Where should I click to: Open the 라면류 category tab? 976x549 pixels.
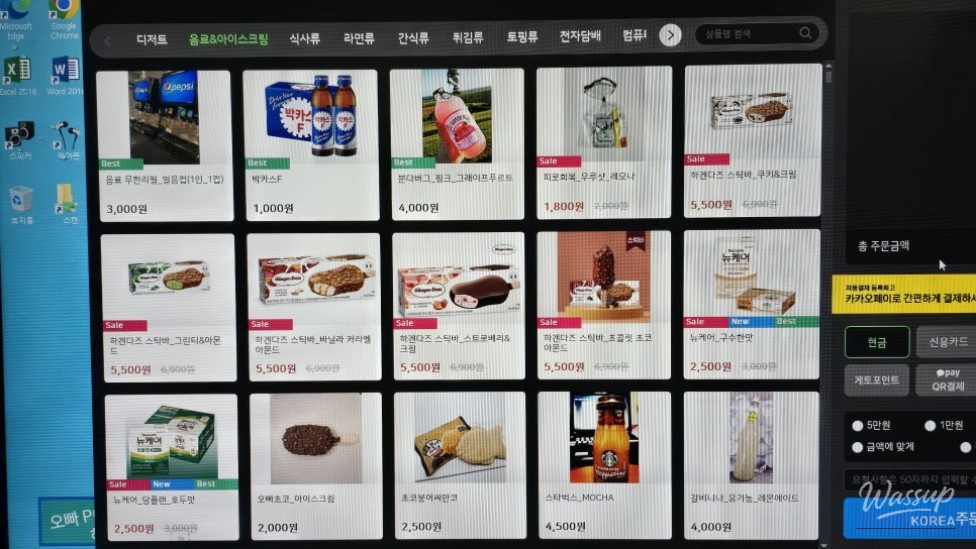coord(359,39)
